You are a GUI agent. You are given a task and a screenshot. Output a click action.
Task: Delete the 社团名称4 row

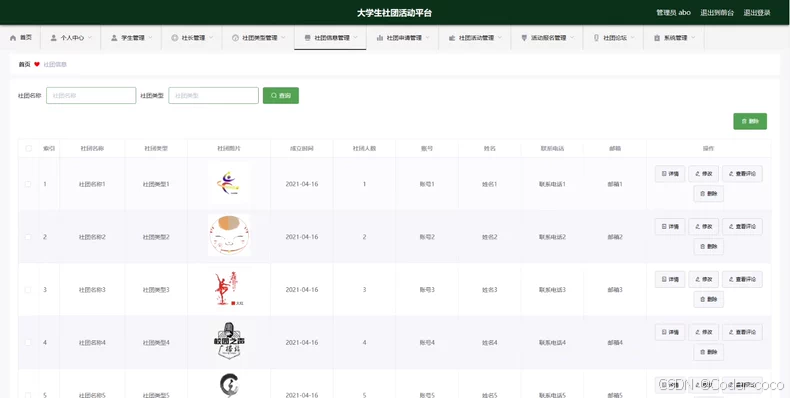point(708,352)
